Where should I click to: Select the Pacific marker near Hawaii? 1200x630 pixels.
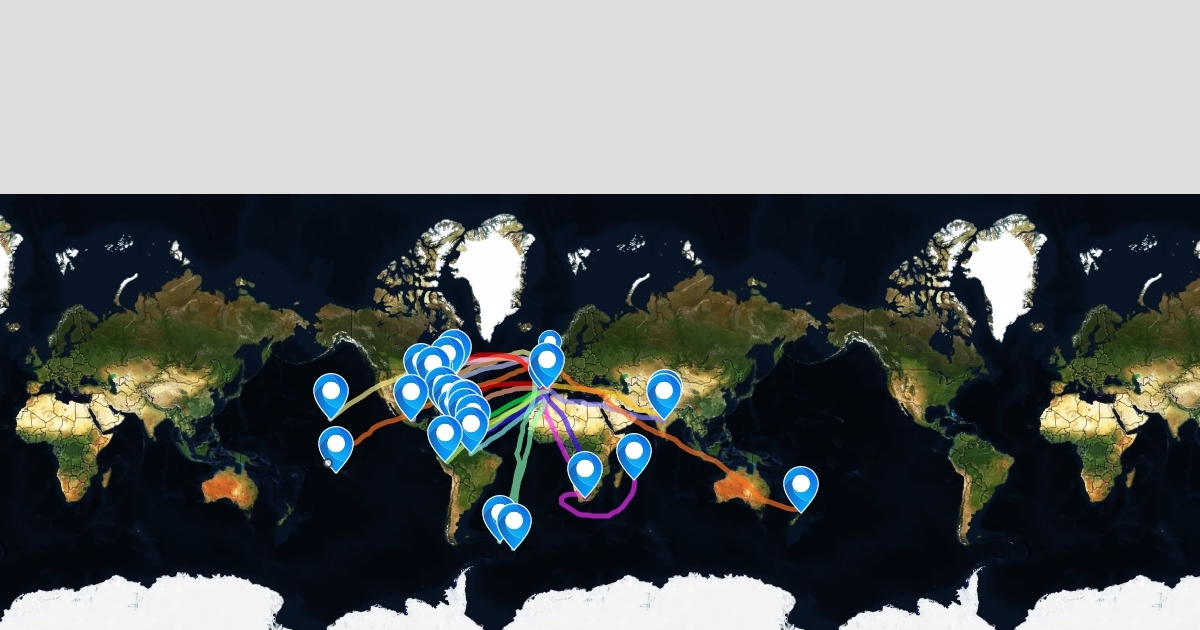click(331, 393)
